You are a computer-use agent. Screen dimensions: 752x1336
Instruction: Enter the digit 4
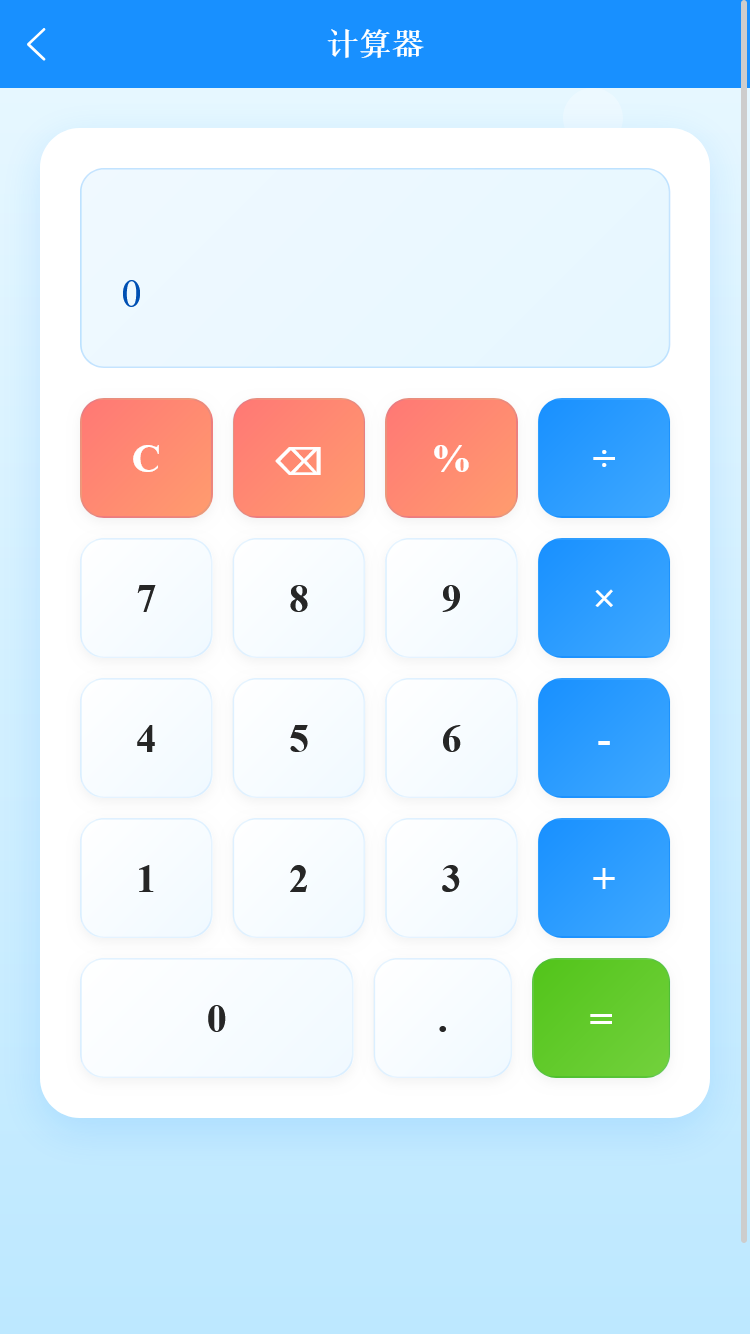146,738
